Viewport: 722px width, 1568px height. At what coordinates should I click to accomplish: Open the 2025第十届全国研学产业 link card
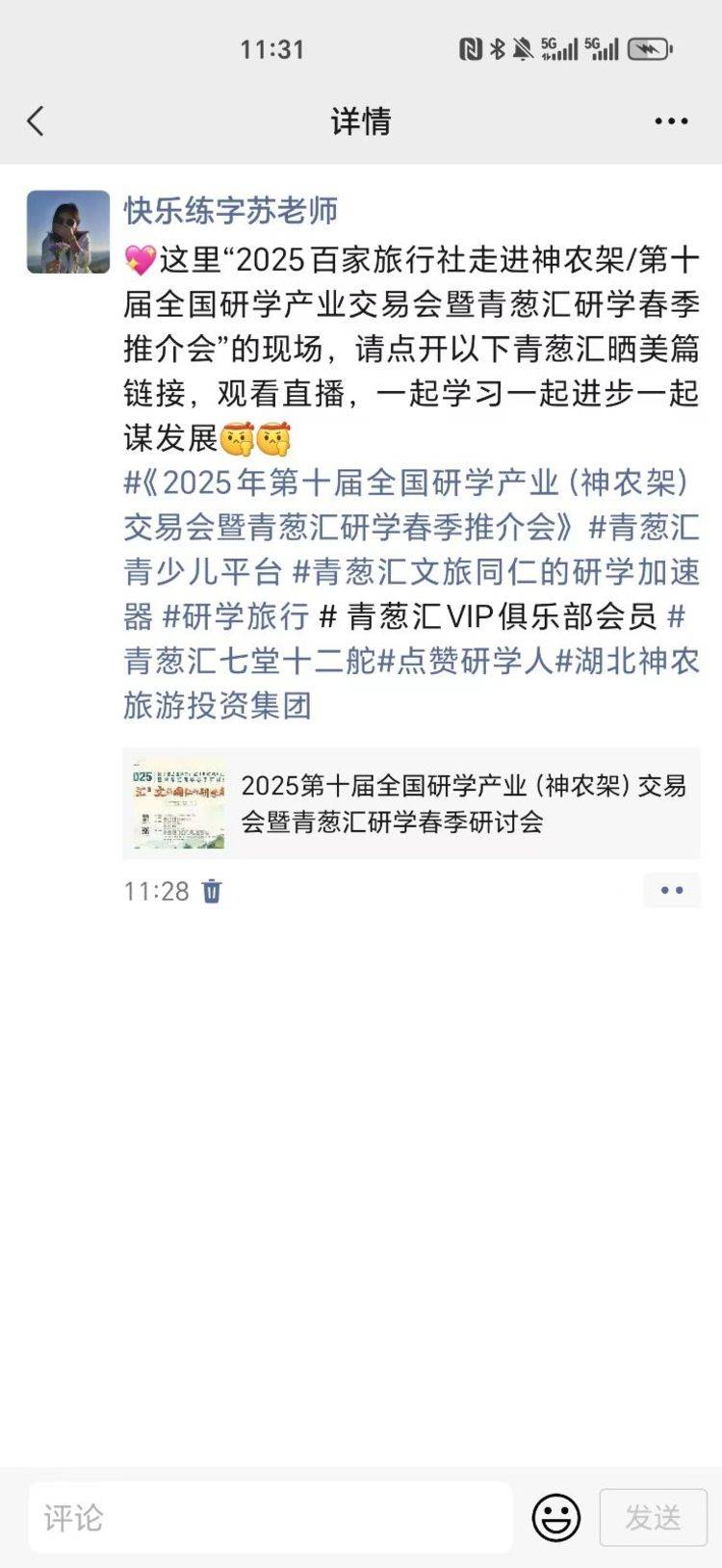411,803
